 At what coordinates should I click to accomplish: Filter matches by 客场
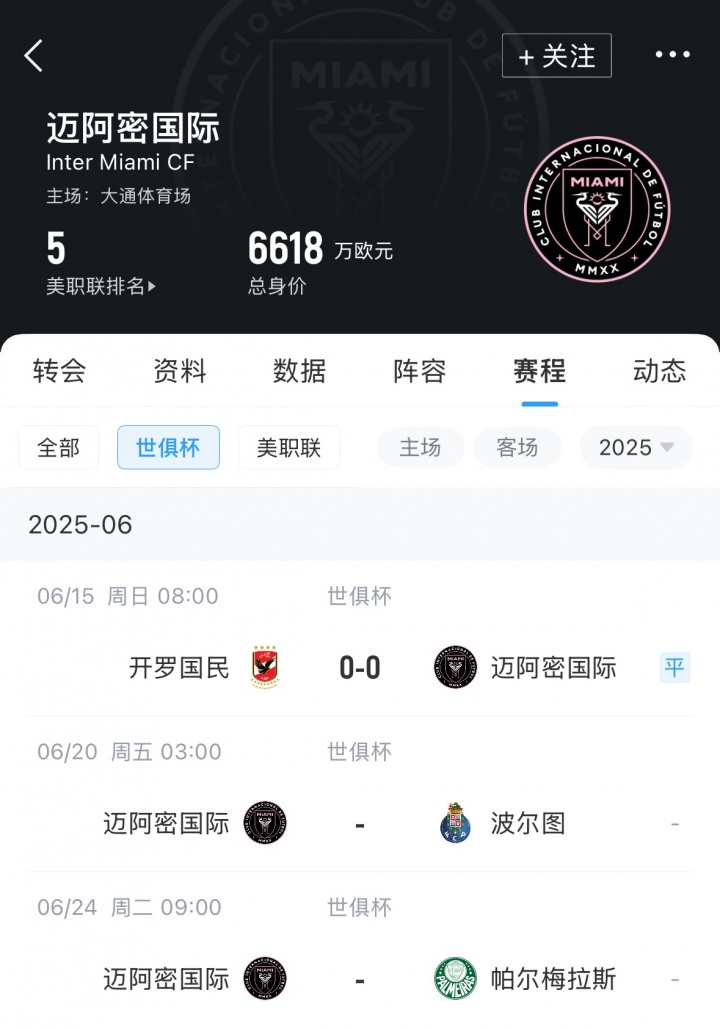click(x=518, y=447)
